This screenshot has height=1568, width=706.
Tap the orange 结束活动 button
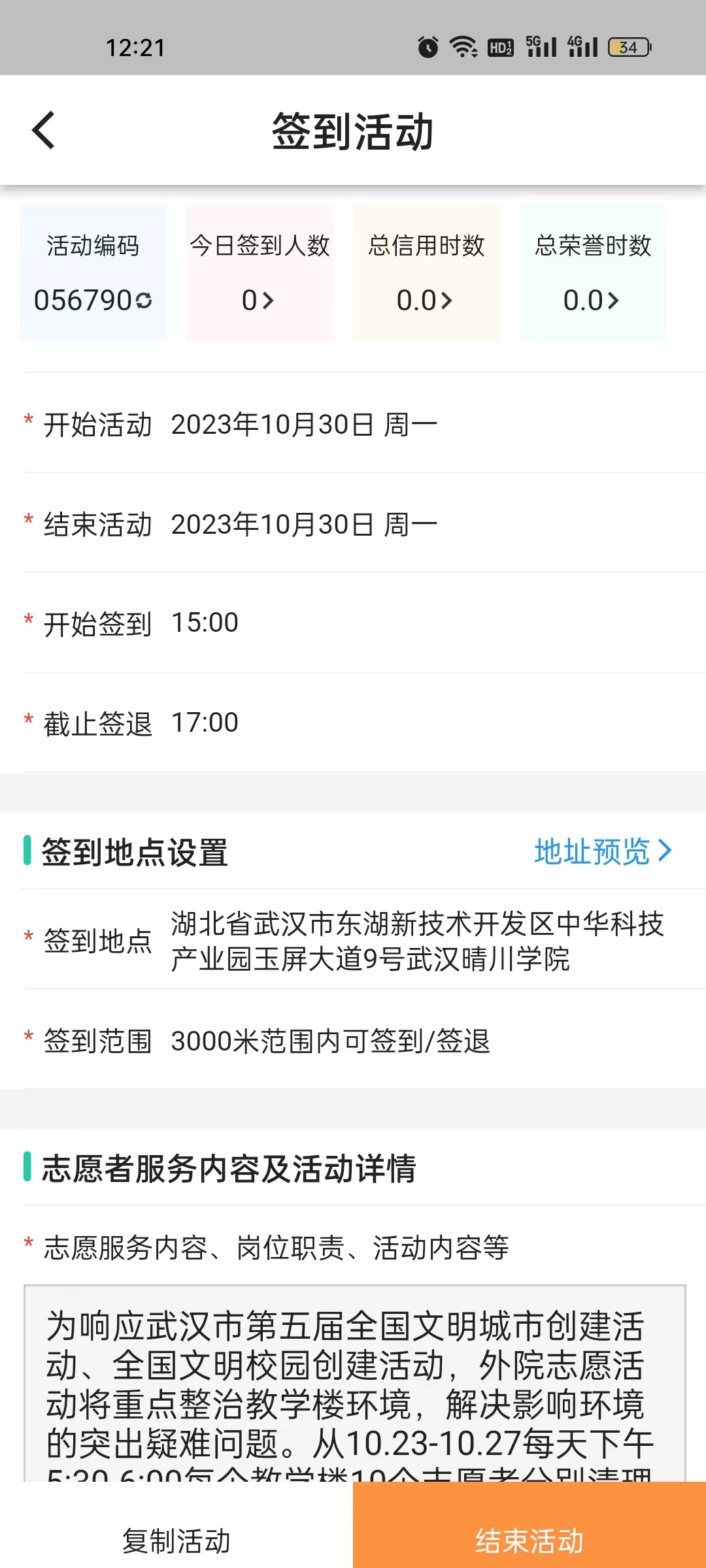click(529, 1525)
